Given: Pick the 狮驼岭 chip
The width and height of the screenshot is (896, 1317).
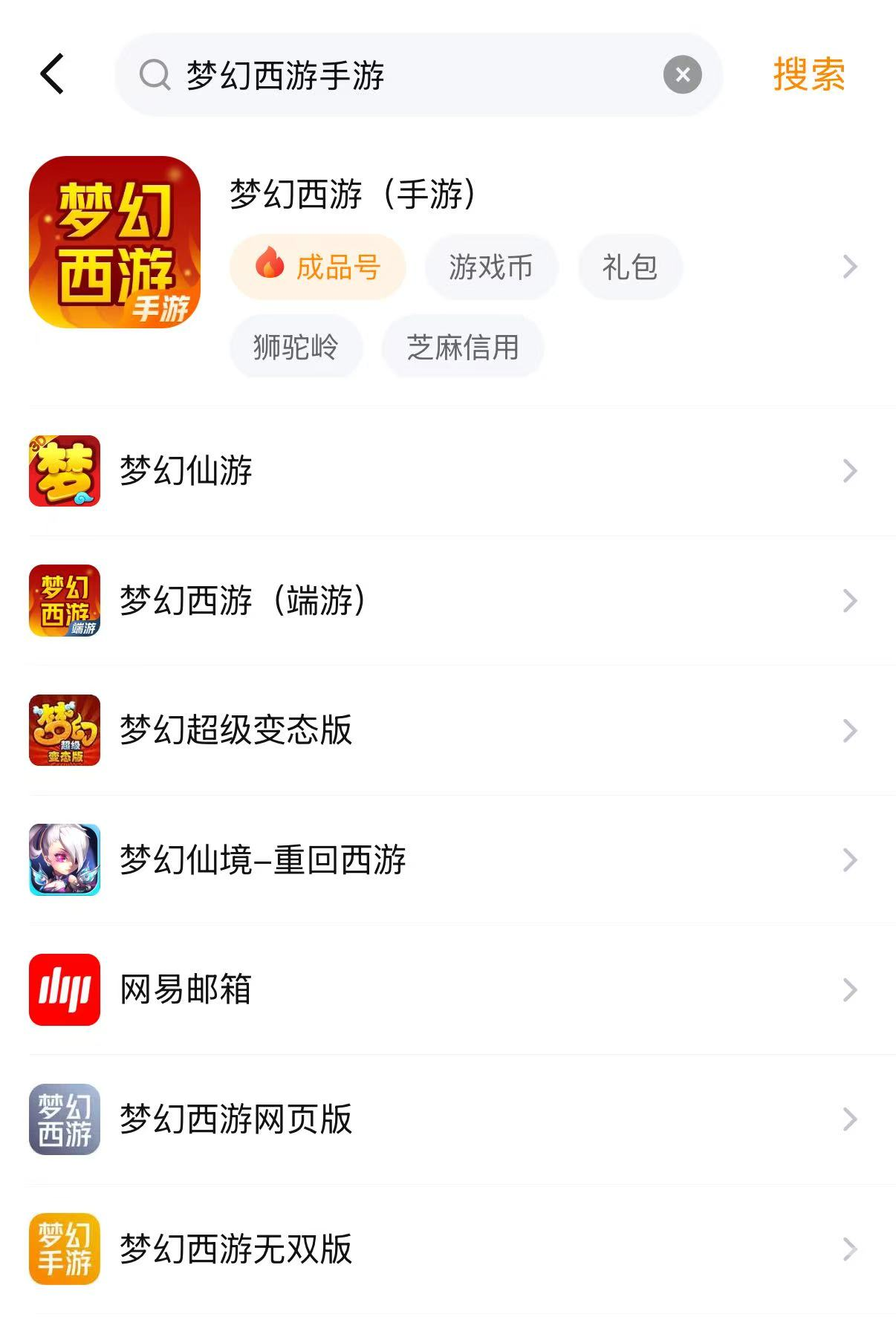Looking at the screenshot, I should tap(296, 347).
